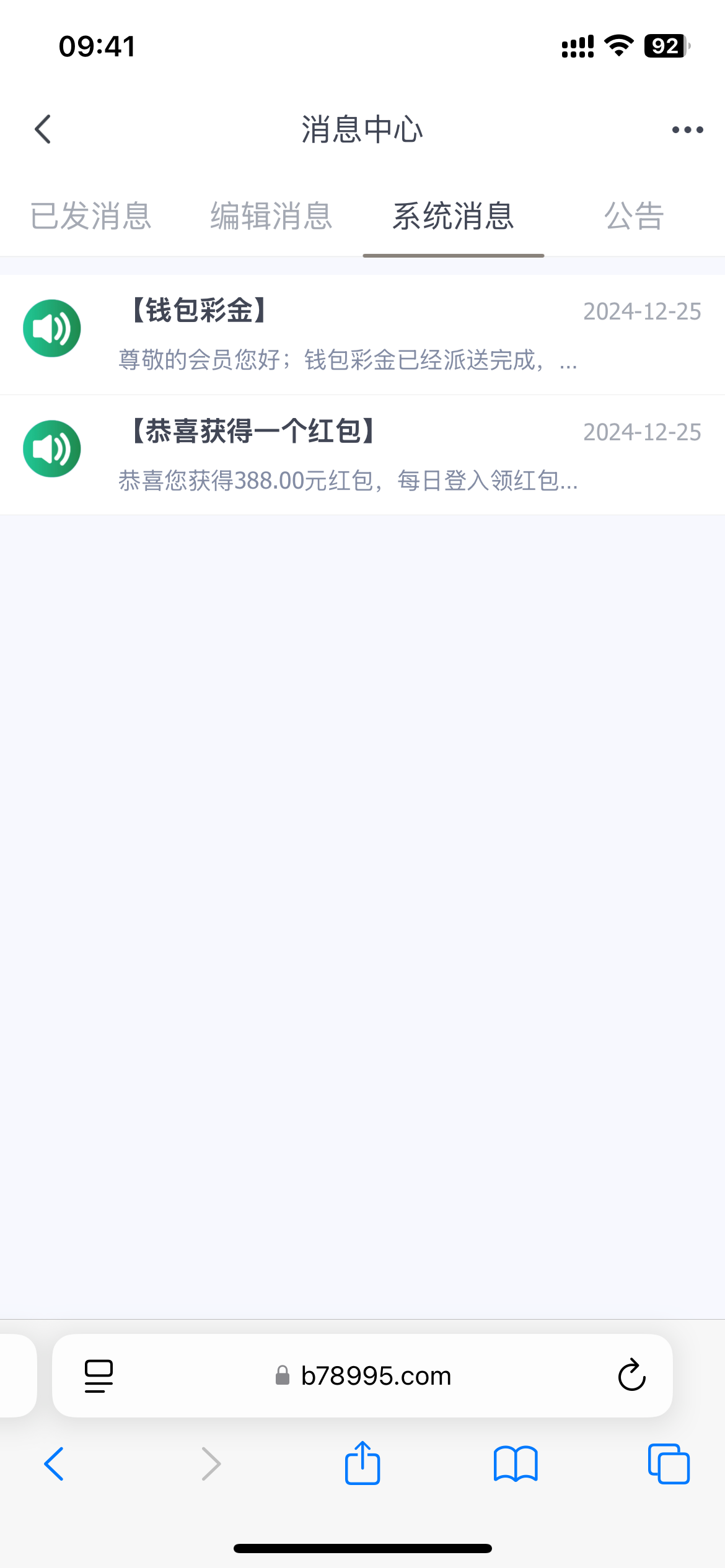
Task: Go back from 消息中心 page
Action: coord(43,129)
